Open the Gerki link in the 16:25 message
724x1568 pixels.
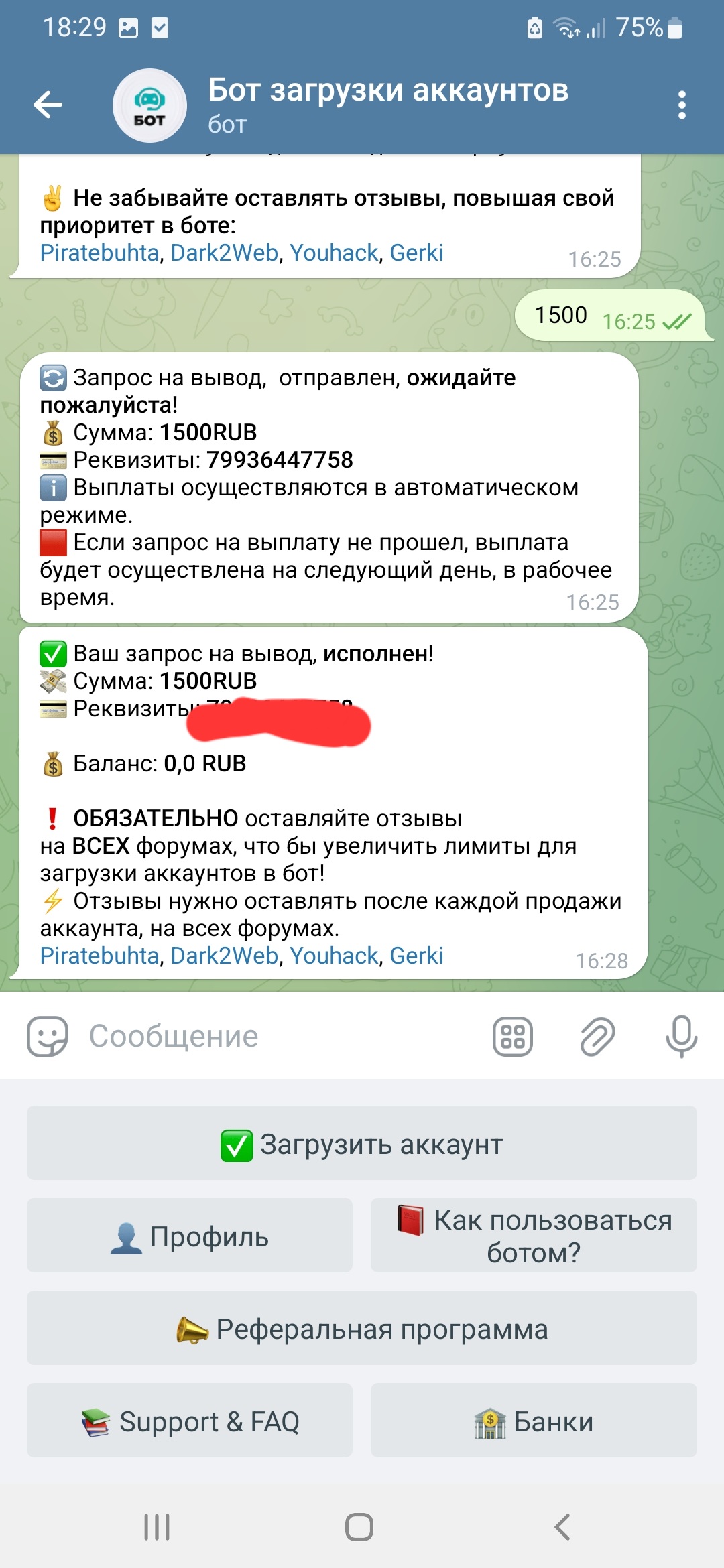coord(416,253)
